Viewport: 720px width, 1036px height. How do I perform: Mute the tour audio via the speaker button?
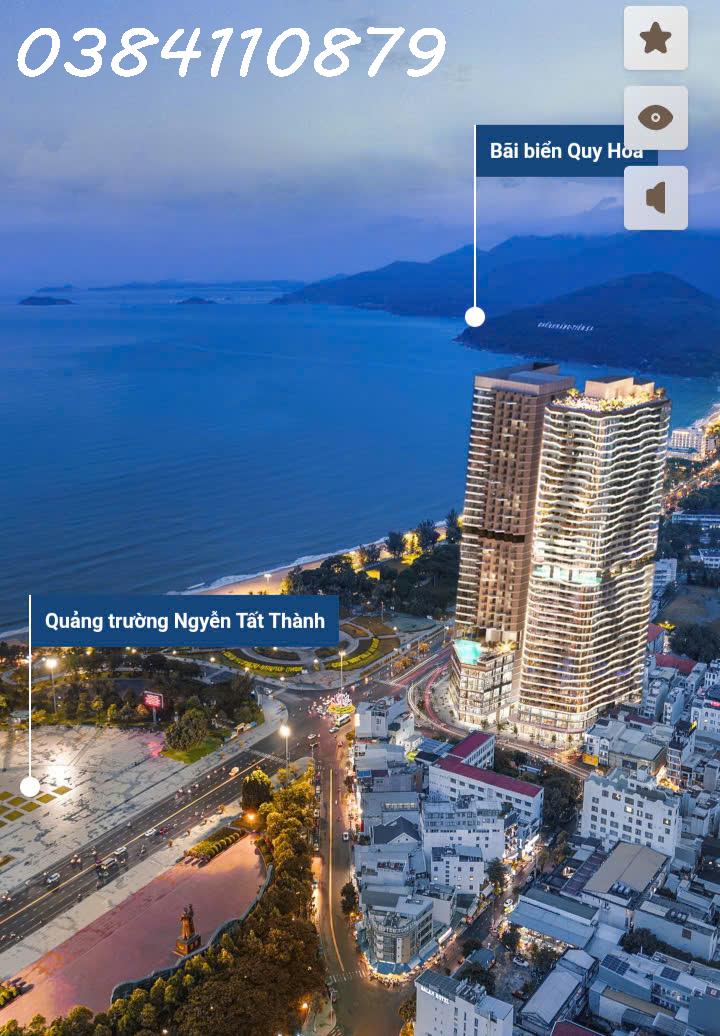pyautogui.click(x=657, y=196)
